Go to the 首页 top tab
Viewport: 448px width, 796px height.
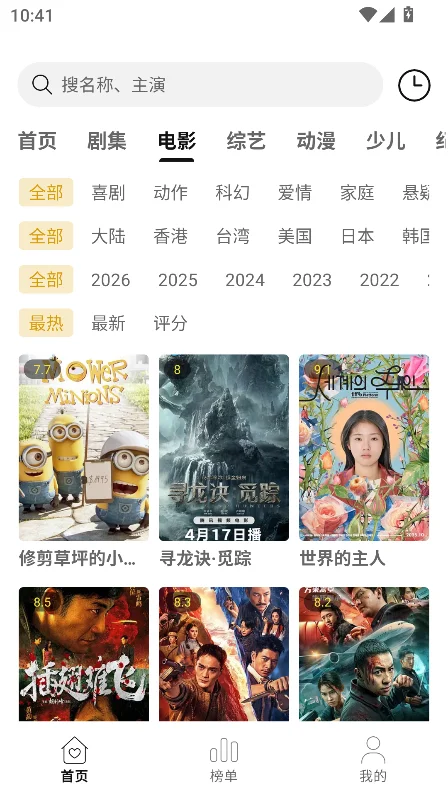37,141
